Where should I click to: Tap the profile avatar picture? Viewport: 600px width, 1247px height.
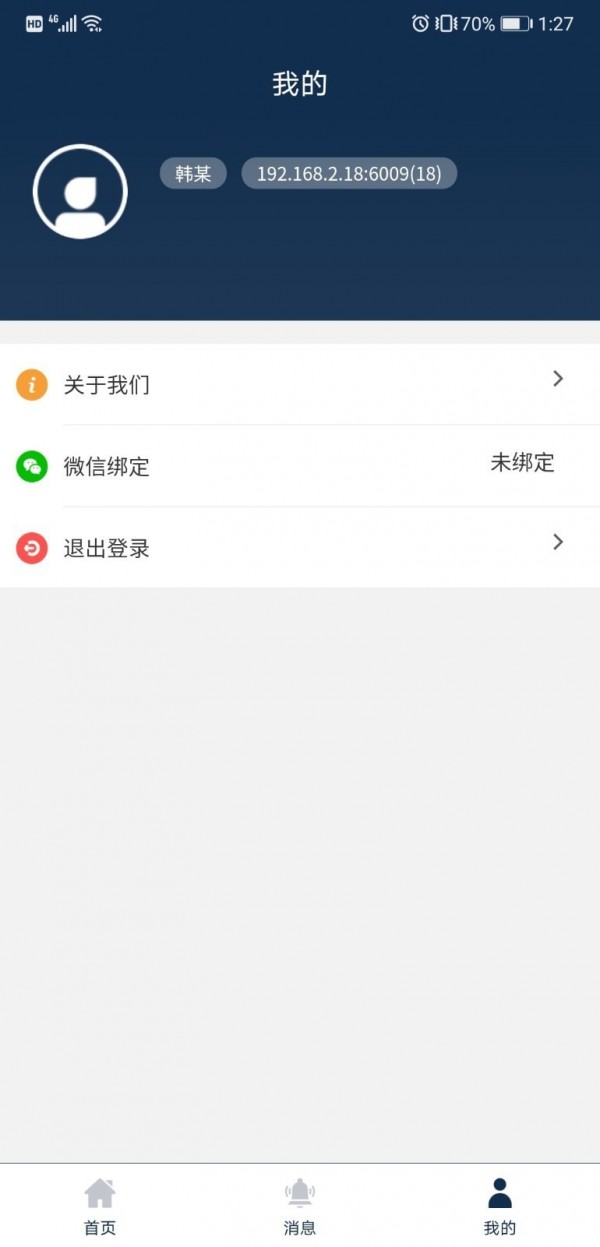[80, 192]
